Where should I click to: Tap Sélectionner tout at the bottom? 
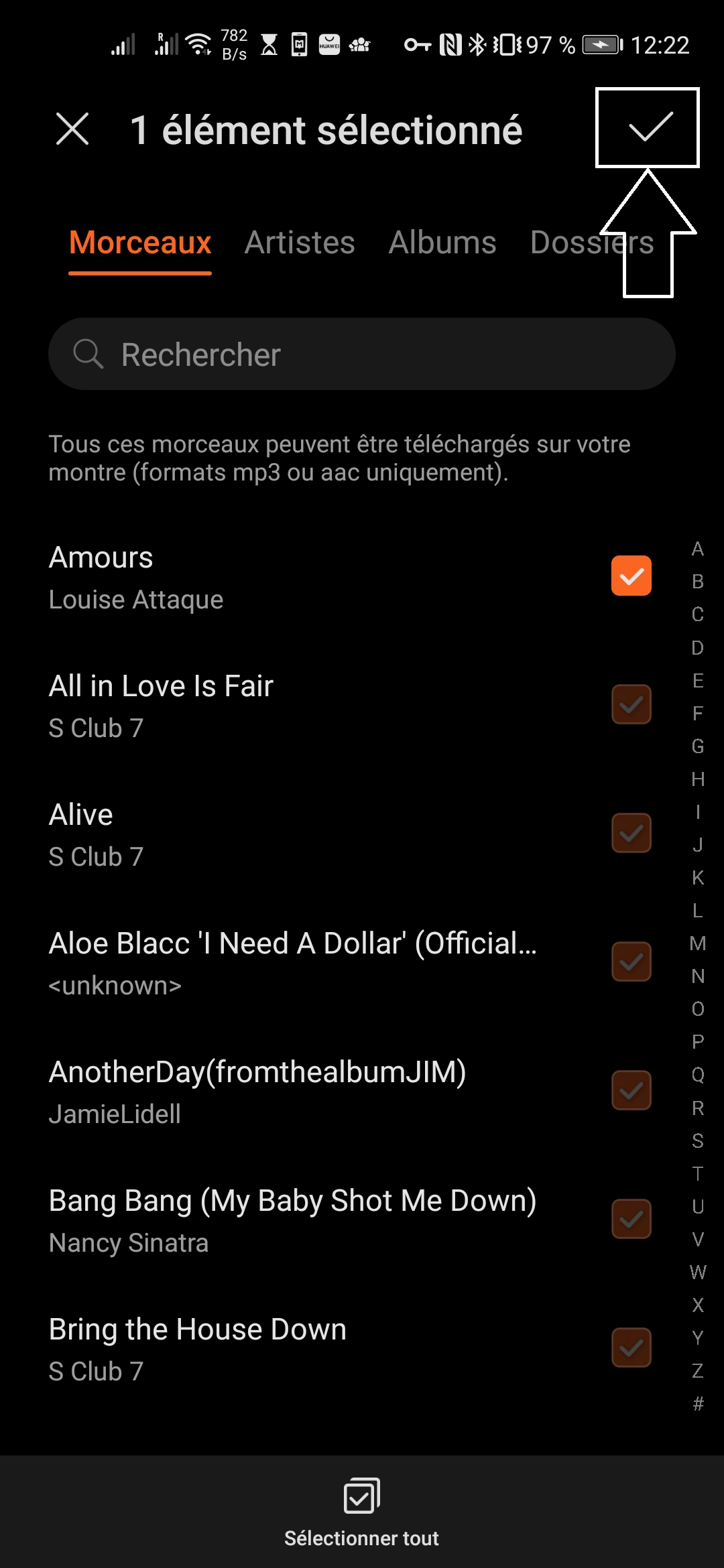tap(362, 1539)
